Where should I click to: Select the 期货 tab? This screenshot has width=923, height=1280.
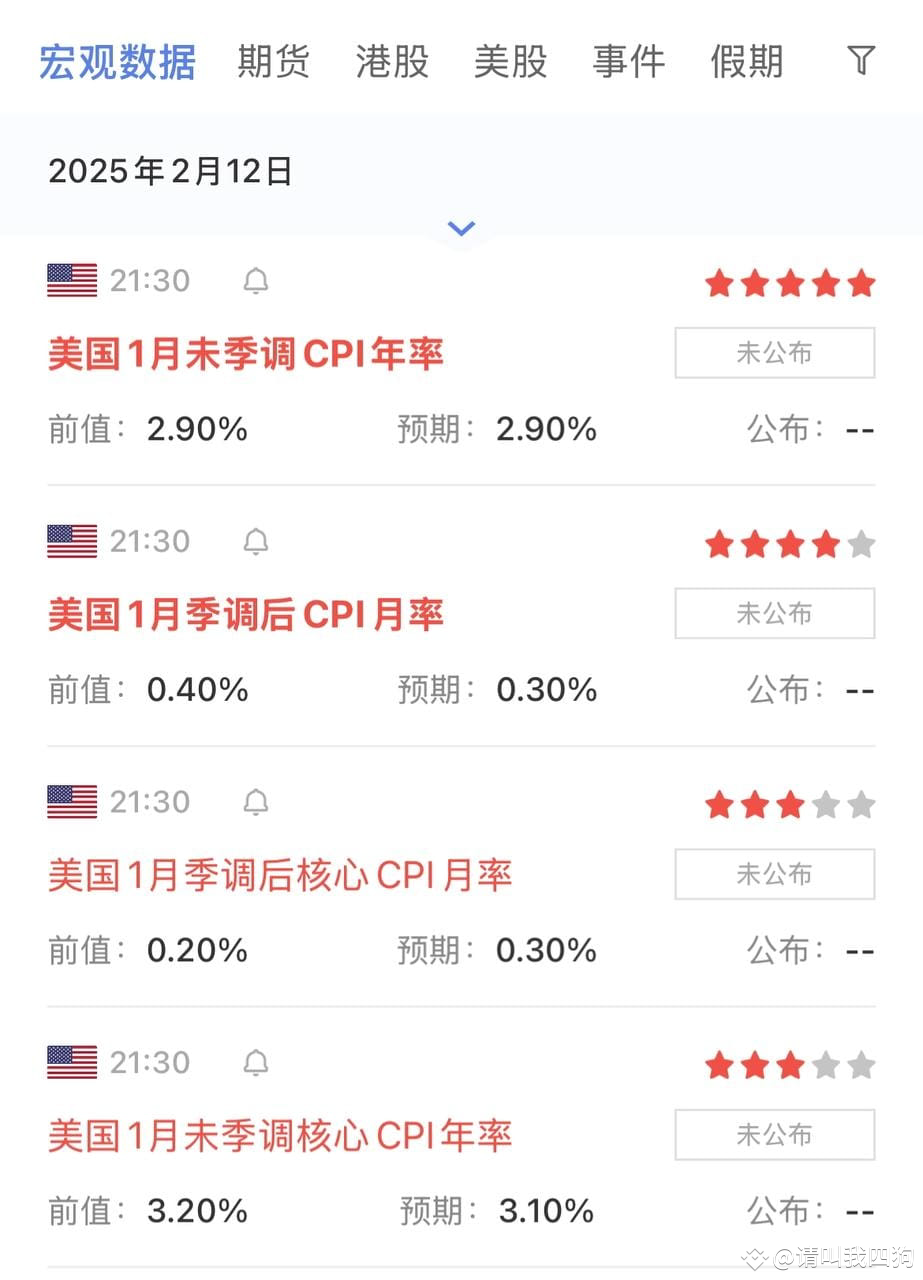273,61
